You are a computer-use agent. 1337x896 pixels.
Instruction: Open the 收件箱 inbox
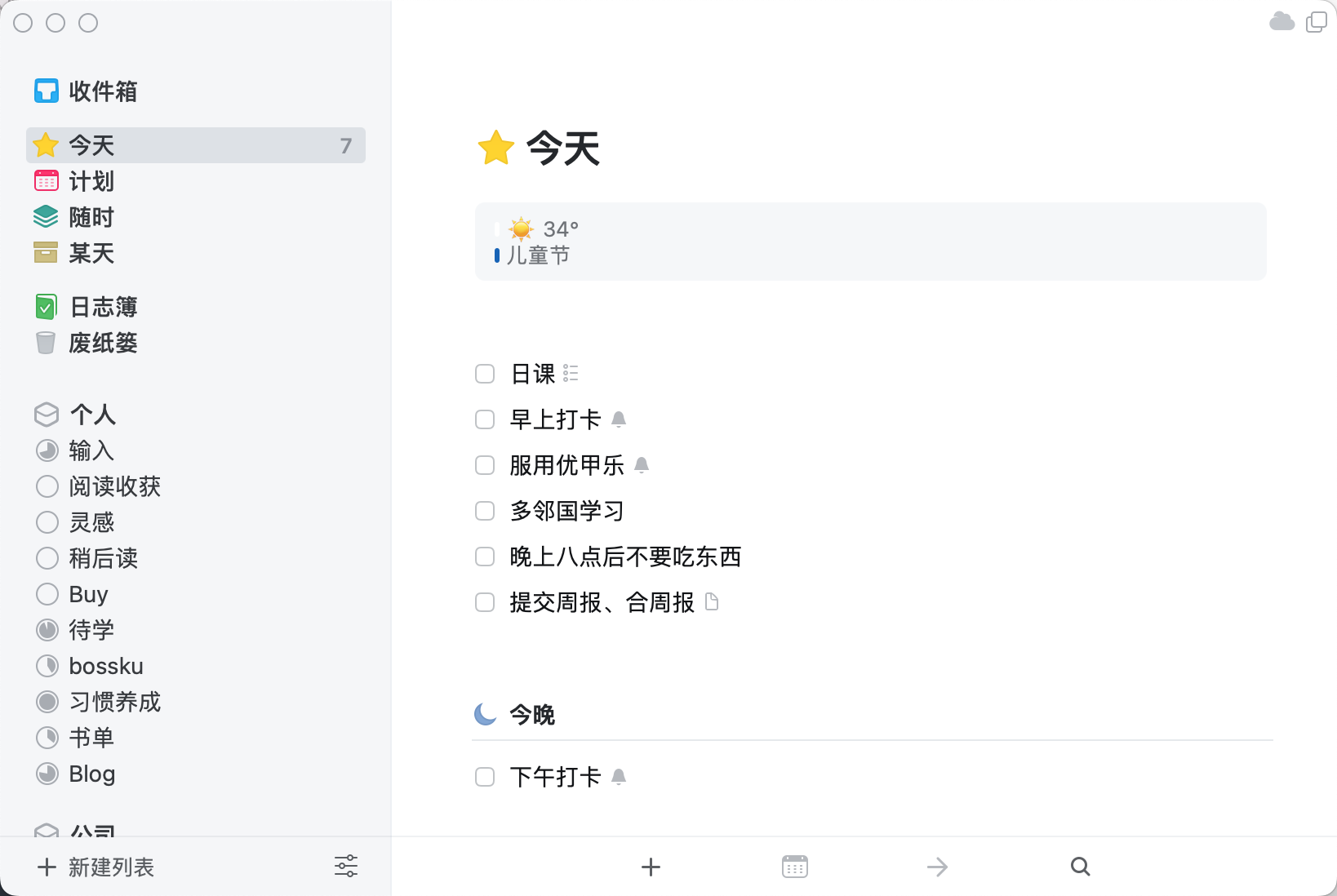coord(102,91)
